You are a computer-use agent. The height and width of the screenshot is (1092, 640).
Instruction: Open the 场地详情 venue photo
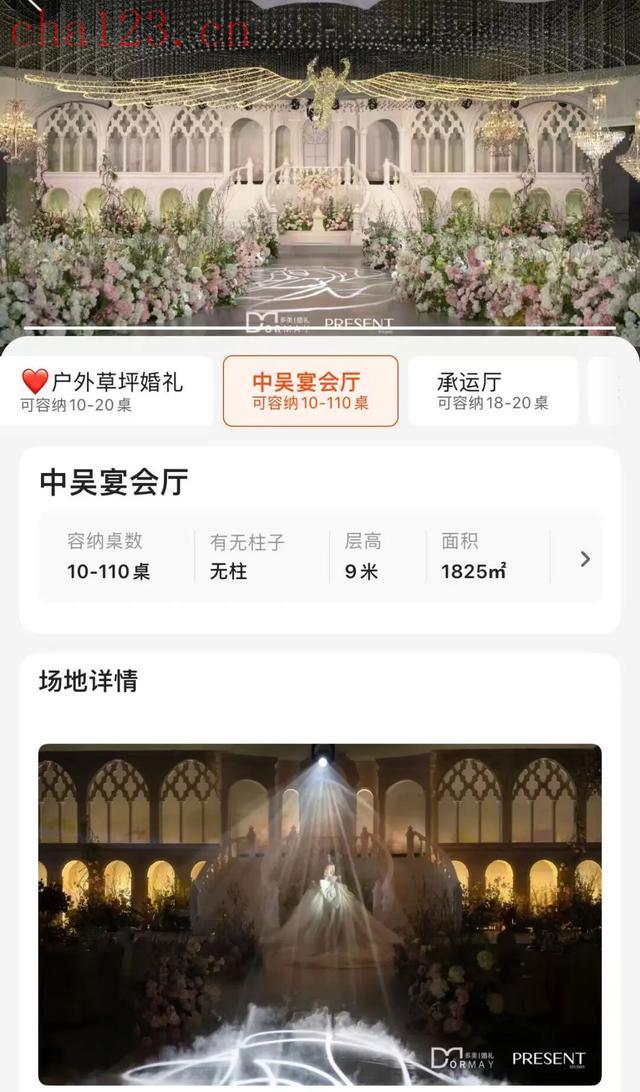[320, 913]
